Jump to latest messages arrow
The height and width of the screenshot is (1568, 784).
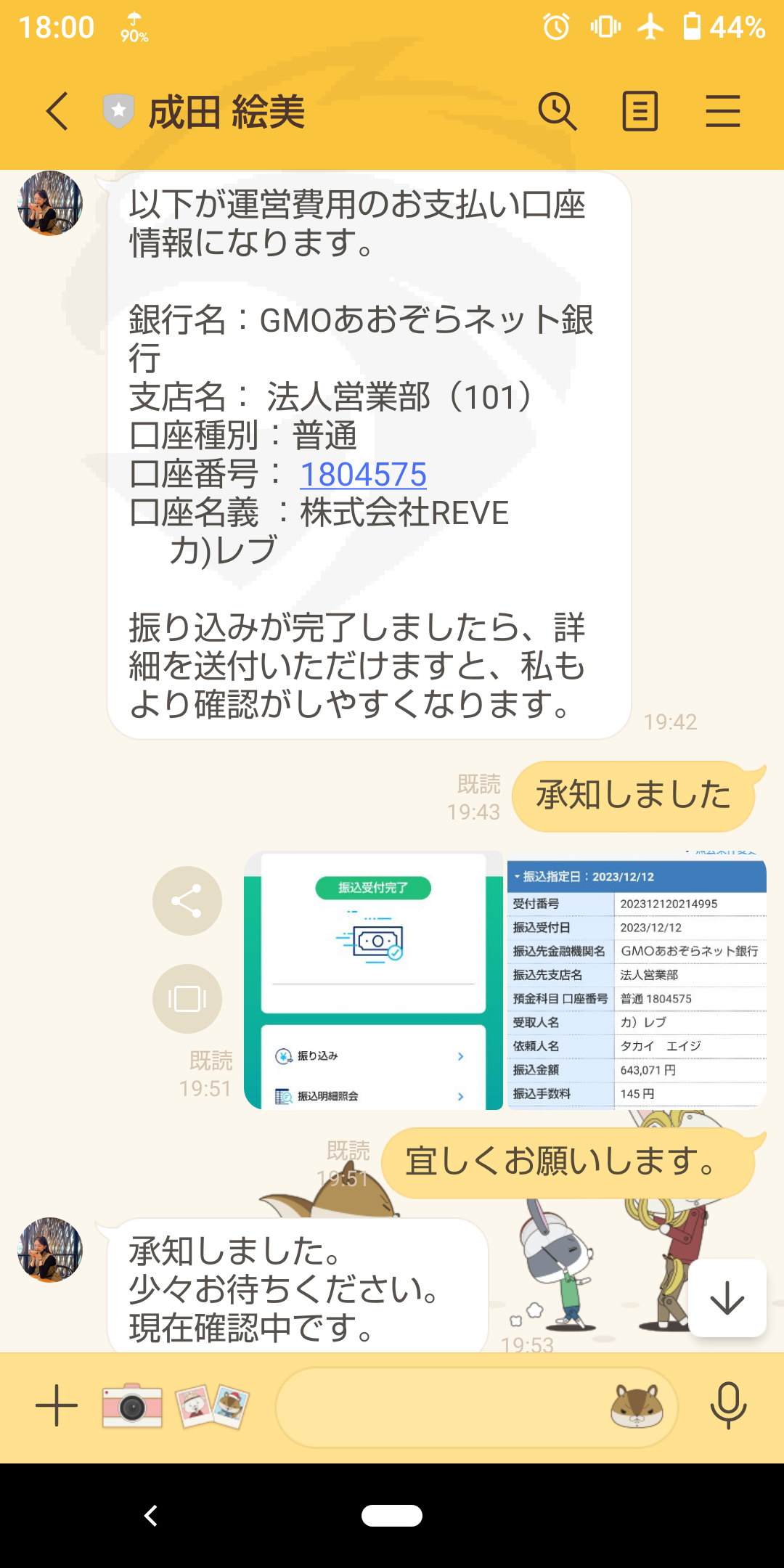727,1298
